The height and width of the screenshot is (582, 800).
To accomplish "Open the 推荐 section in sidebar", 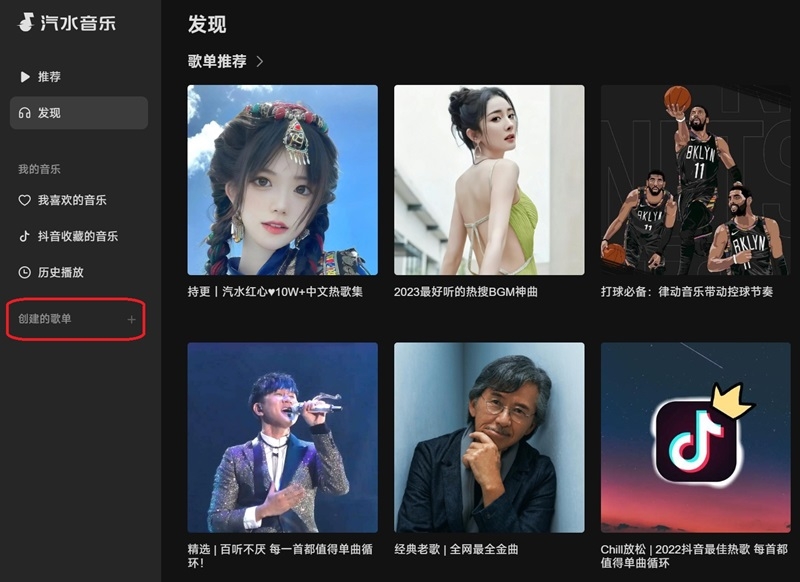I will click(x=49, y=77).
